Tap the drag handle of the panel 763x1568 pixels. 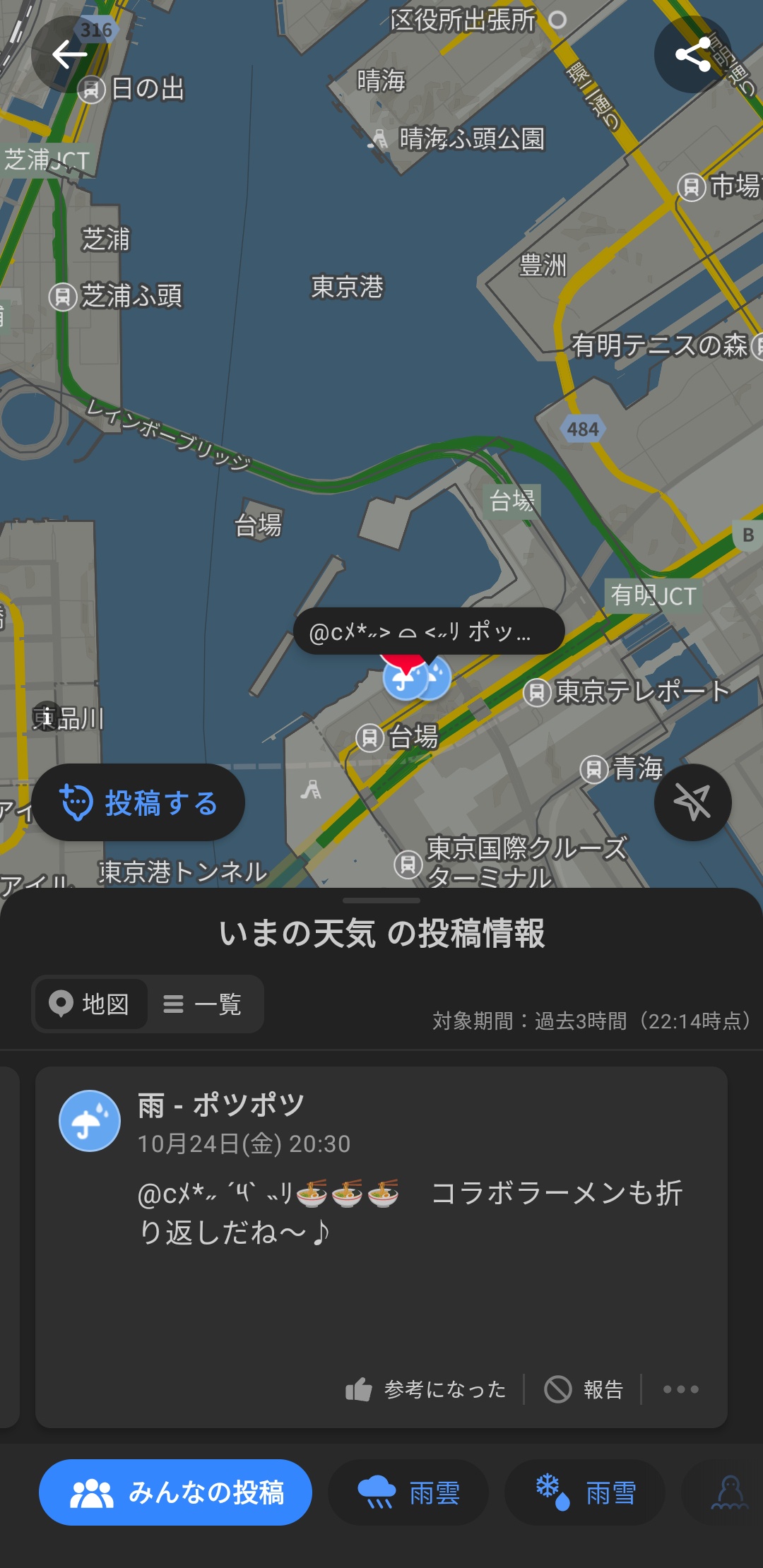381,901
